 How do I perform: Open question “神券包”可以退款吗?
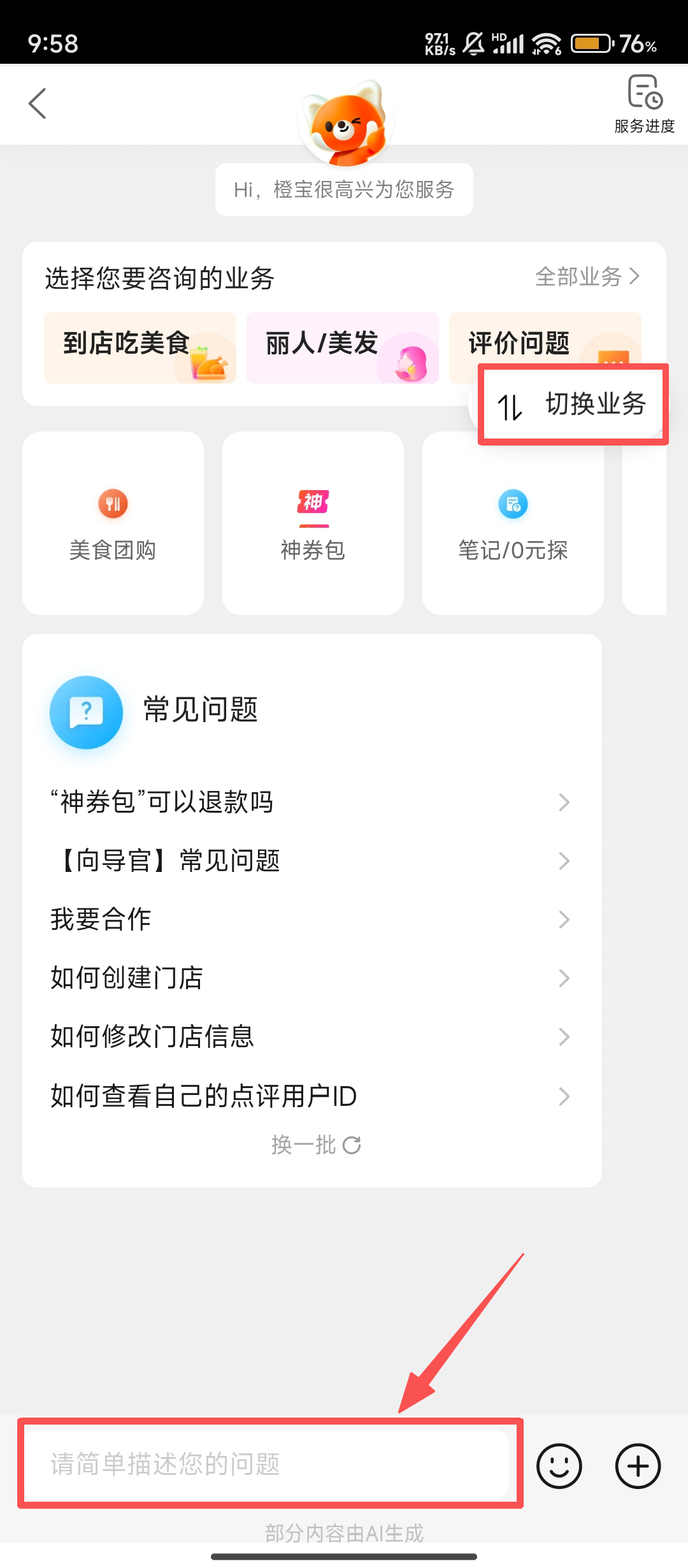pos(310,802)
